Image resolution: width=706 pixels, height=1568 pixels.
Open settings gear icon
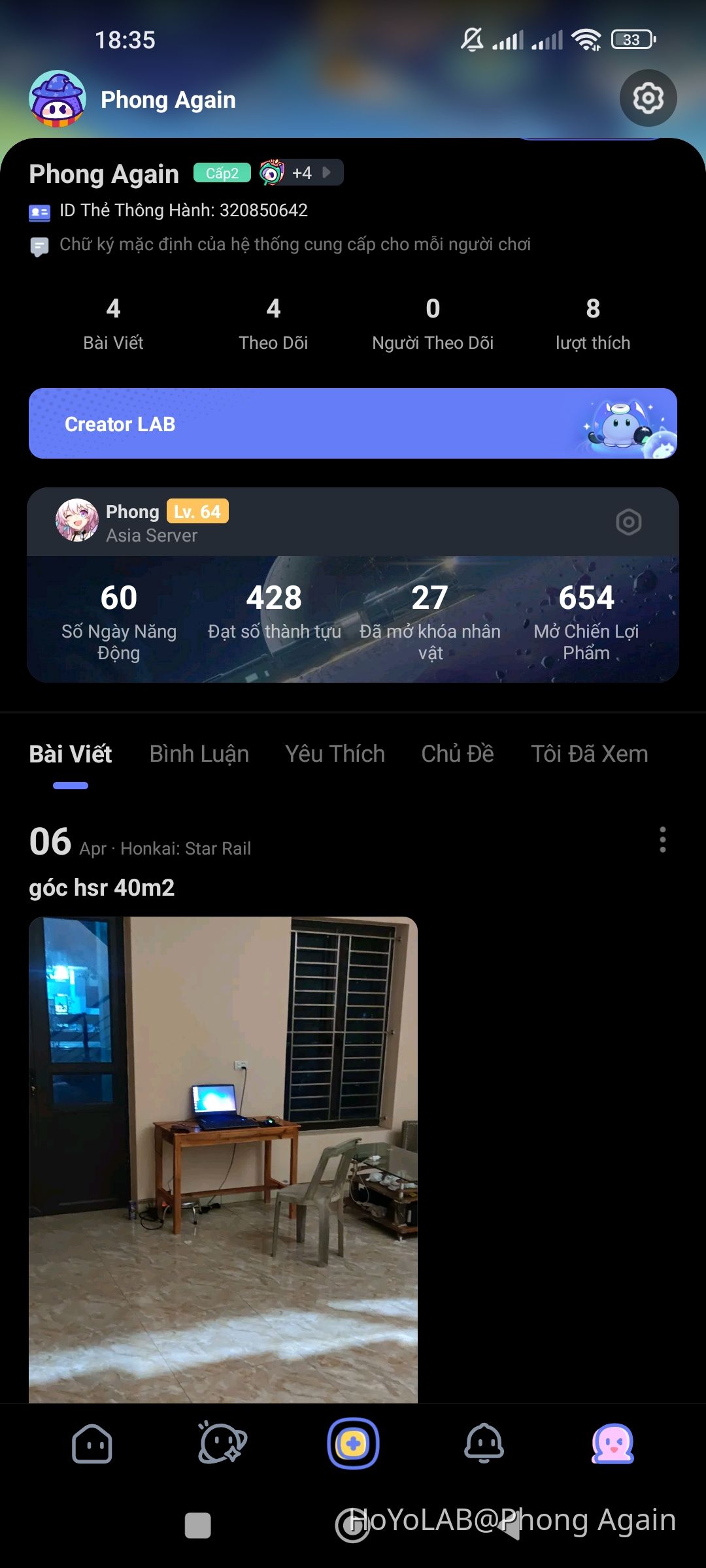pos(648,98)
